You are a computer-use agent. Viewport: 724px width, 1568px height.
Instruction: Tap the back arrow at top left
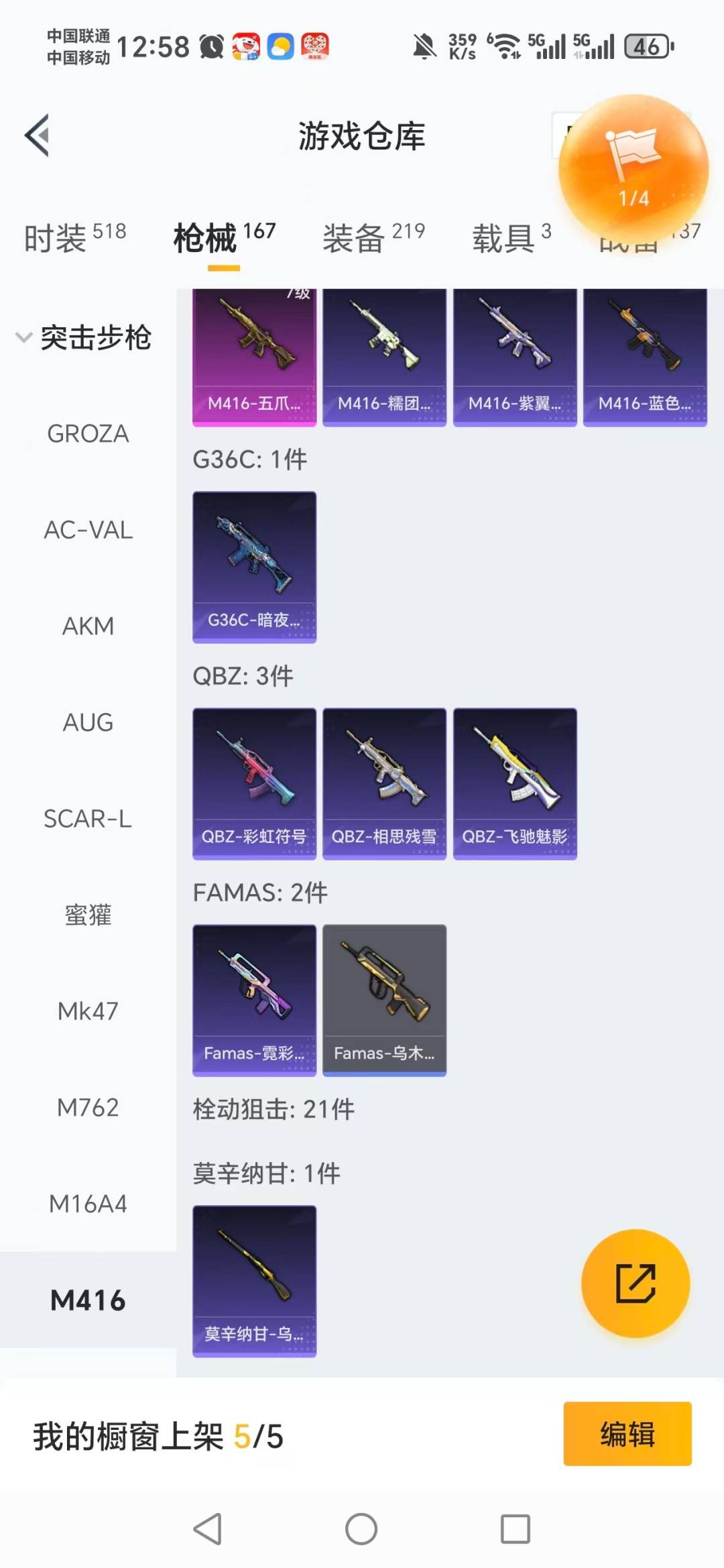(x=38, y=135)
